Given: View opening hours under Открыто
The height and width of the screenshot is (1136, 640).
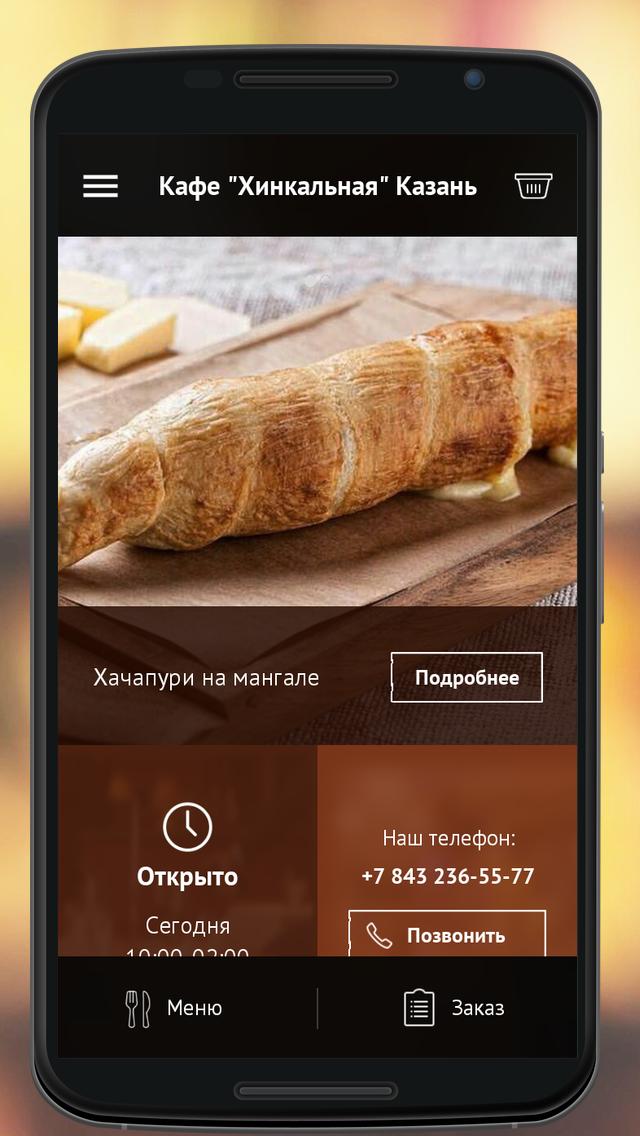Looking at the screenshot, I should 187,877.
